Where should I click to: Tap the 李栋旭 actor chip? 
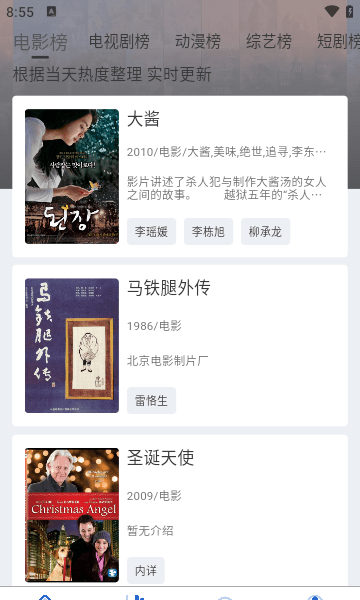[x=208, y=232]
